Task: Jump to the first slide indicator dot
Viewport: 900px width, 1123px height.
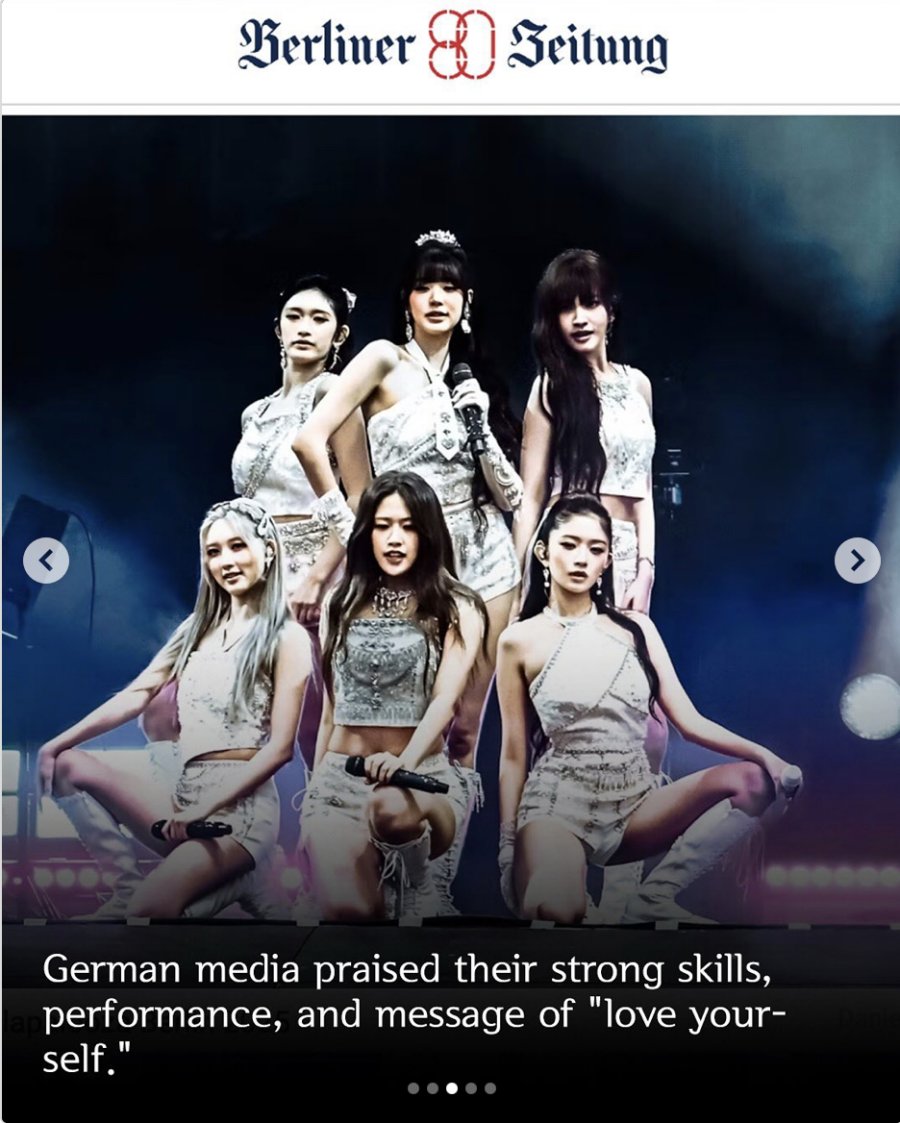Action: [x=413, y=1088]
